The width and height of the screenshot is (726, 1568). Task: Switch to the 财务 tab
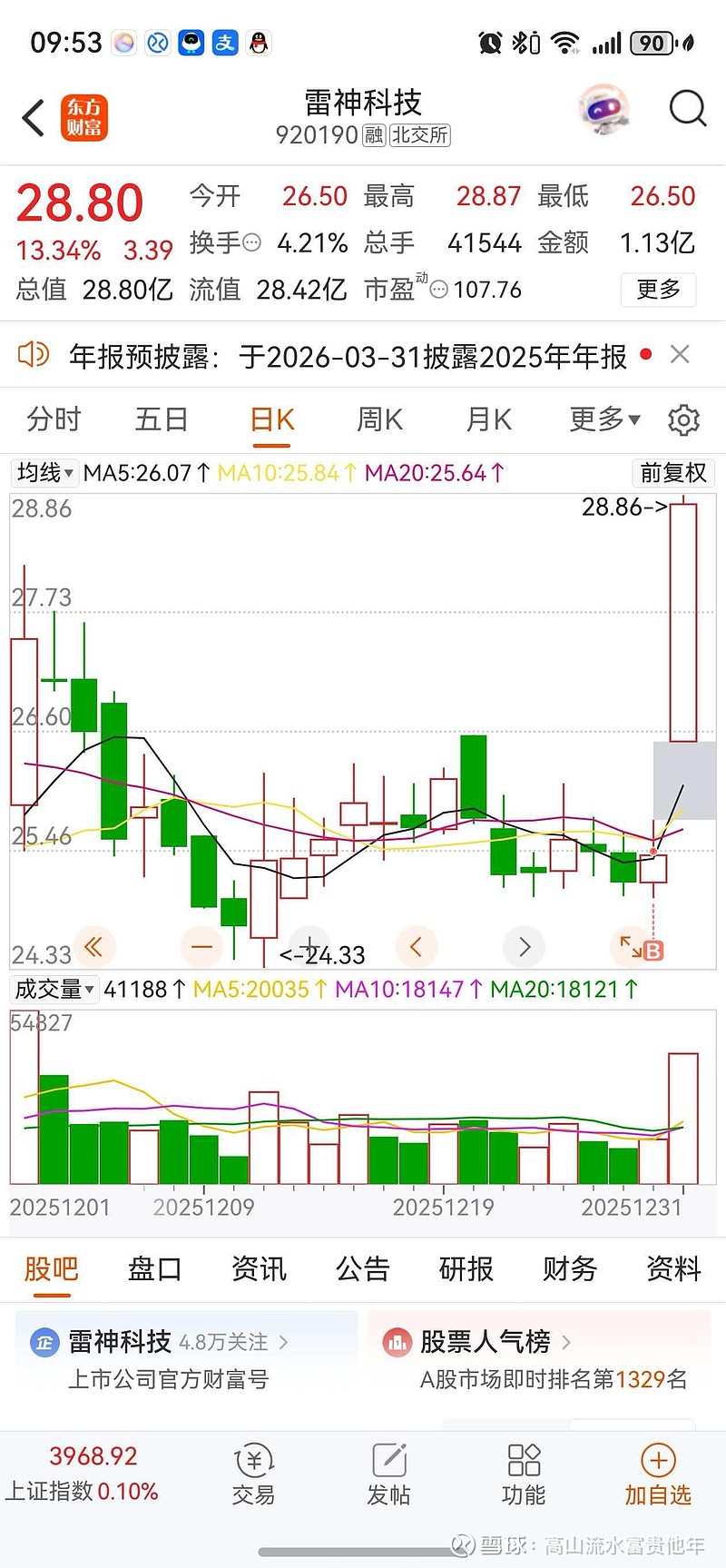click(x=568, y=1270)
